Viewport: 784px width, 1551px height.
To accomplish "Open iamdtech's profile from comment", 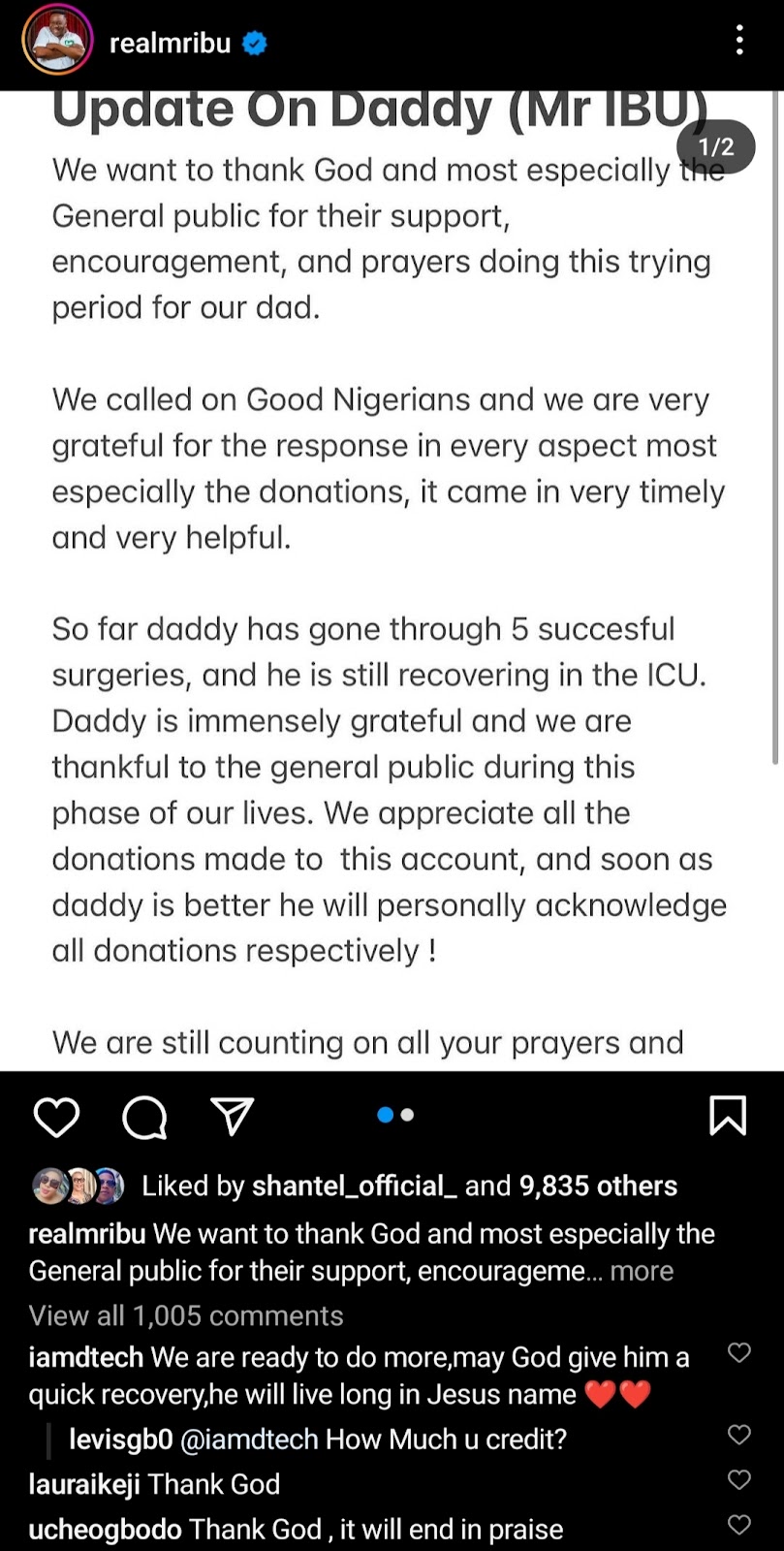I will [85, 1357].
